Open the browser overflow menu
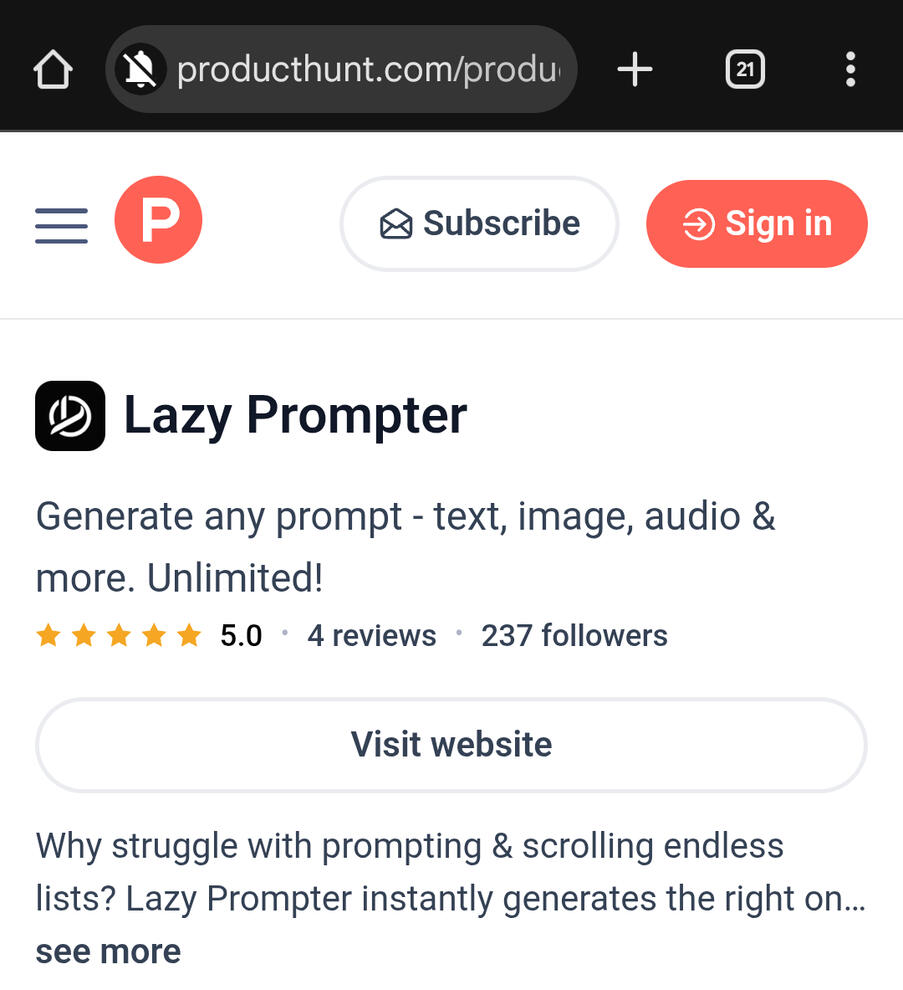Screen dimensions: 903x990 pyautogui.click(x=850, y=70)
